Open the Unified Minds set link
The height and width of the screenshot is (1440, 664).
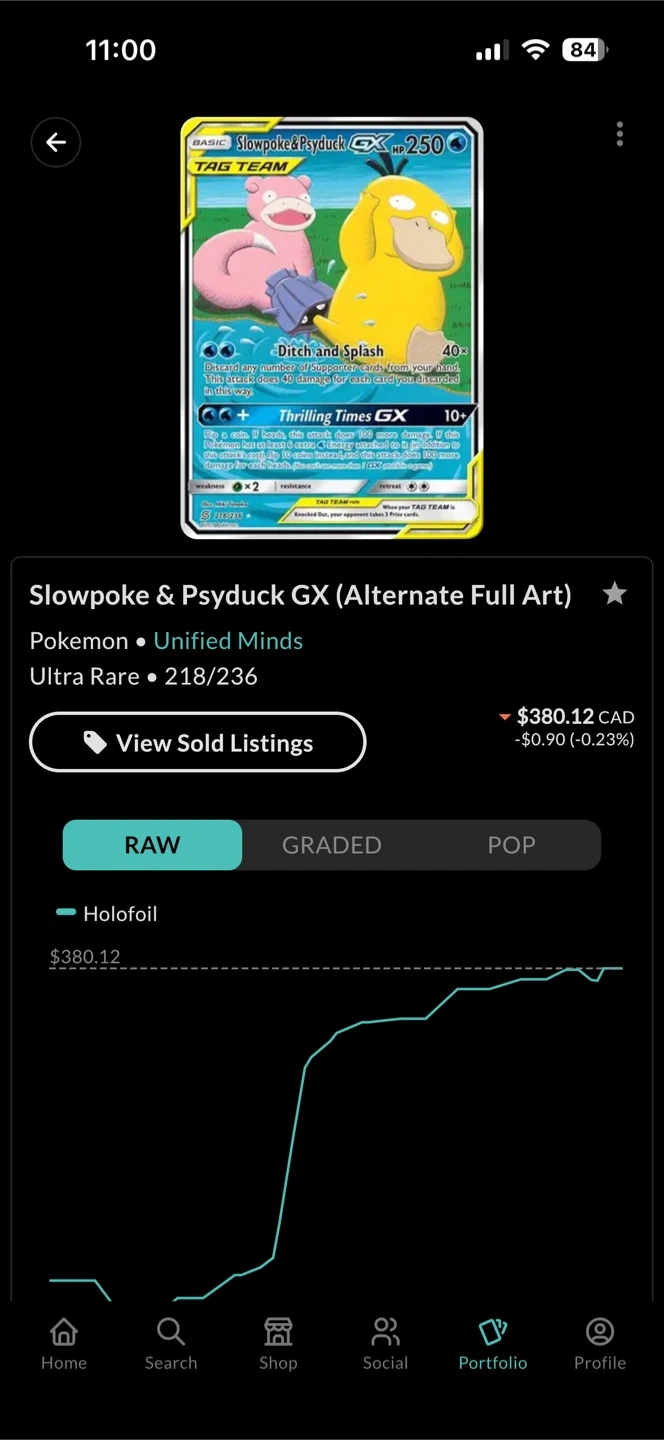pos(228,641)
